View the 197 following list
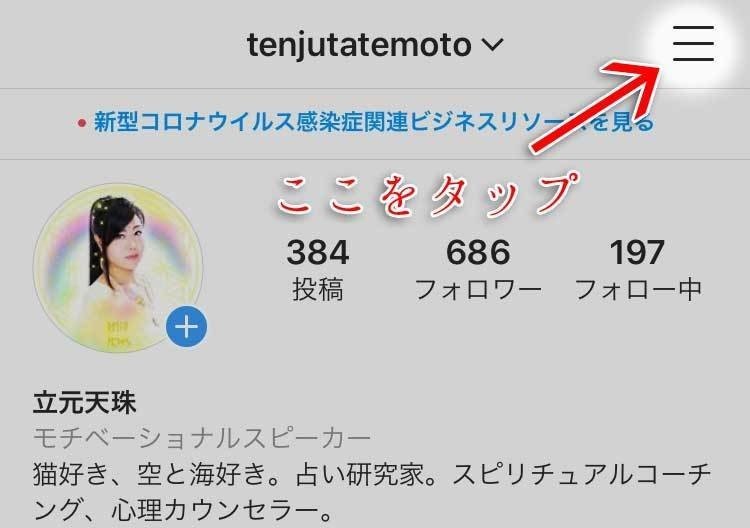Viewport: 750px width, 528px height. (x=638, y=269)
